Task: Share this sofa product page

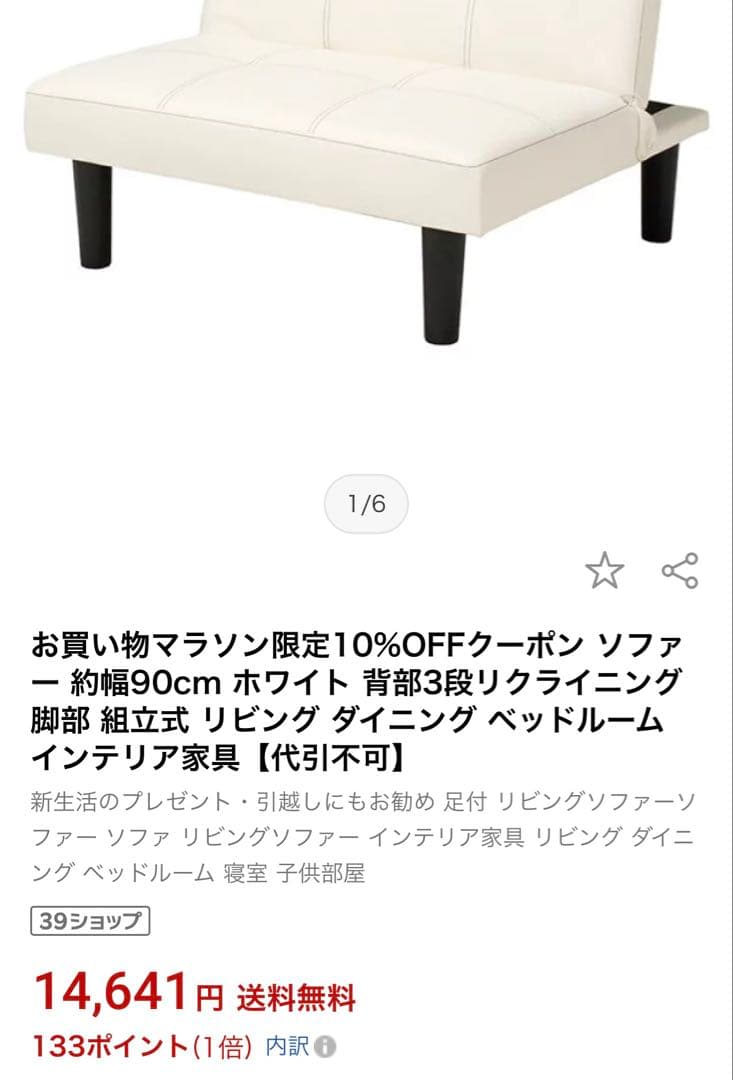Action: click(x=680, y=571)
